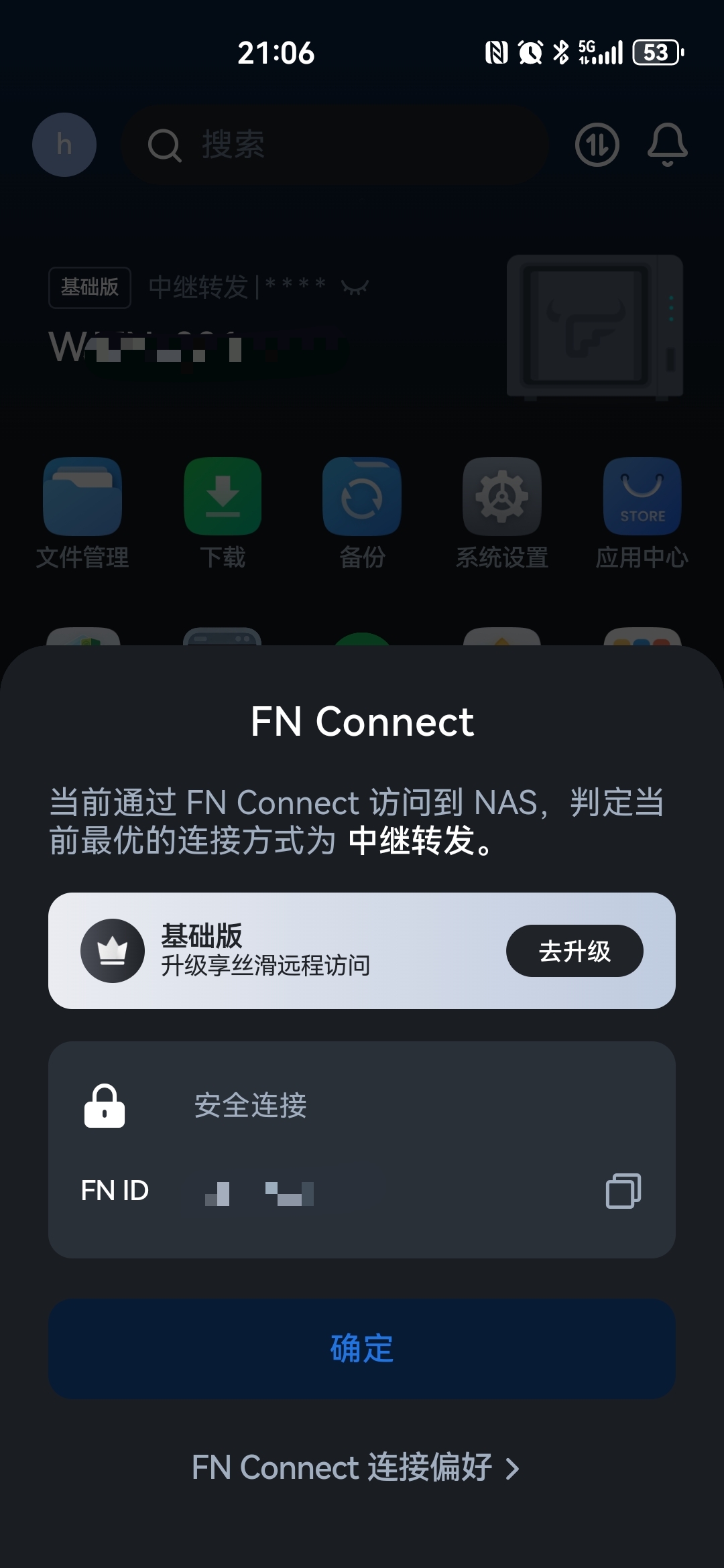The height and width of the screenshot is (1568, 724).
Task: Open 文件管理 (File Manager) app
Action: pyautogui.click(x=83, y=496)
